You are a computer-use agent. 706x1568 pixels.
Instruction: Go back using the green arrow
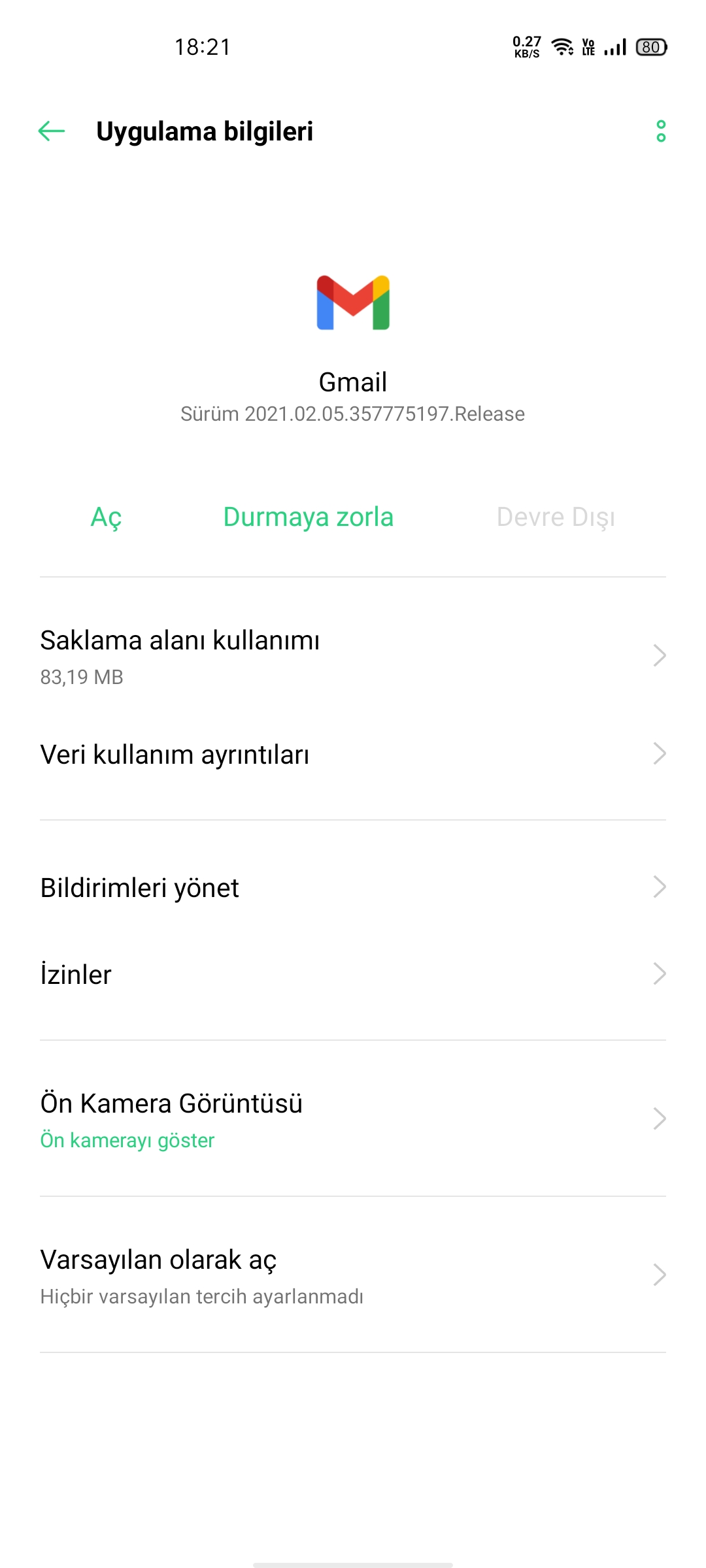coord(52,131)
